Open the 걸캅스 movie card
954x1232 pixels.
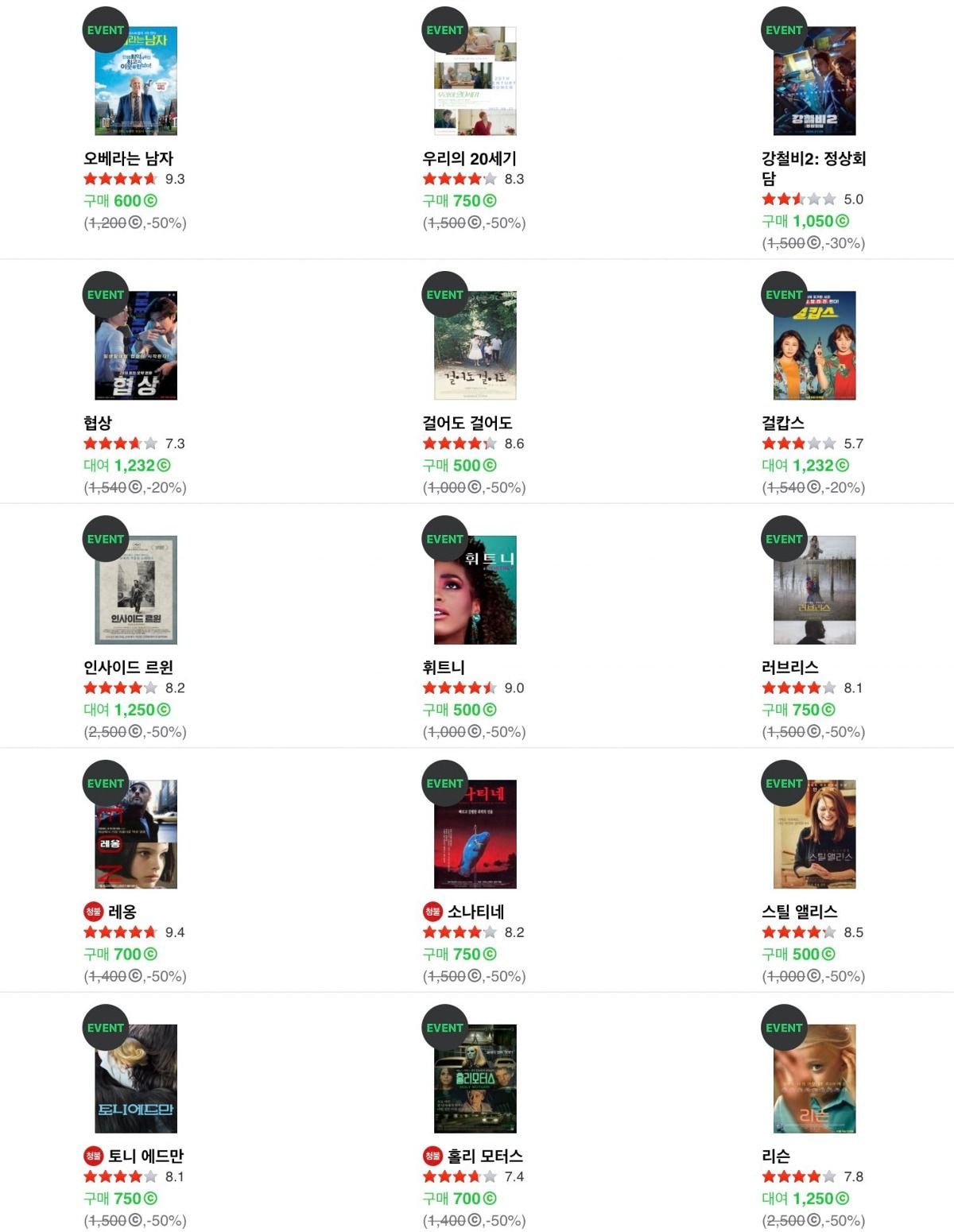814,346
